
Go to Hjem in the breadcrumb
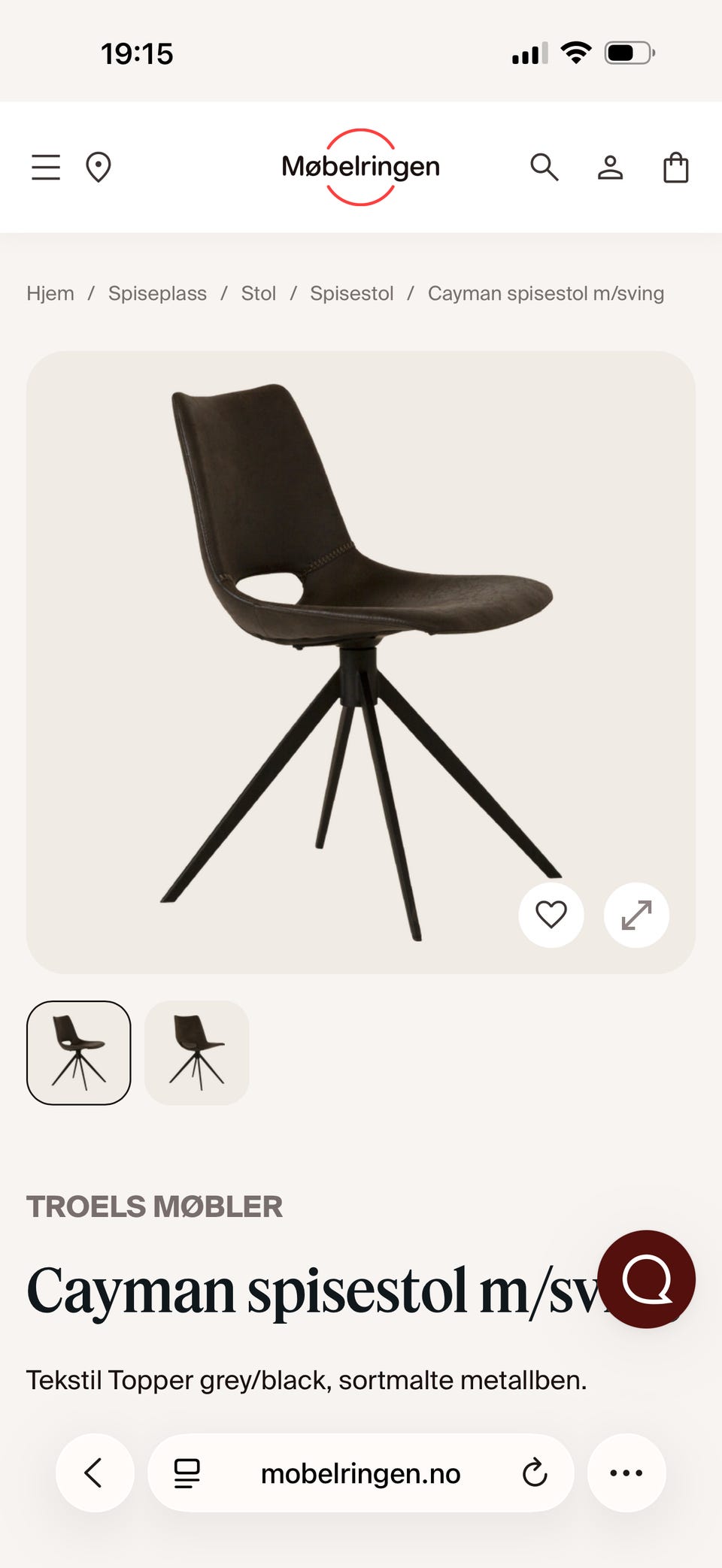click(50, 293)
